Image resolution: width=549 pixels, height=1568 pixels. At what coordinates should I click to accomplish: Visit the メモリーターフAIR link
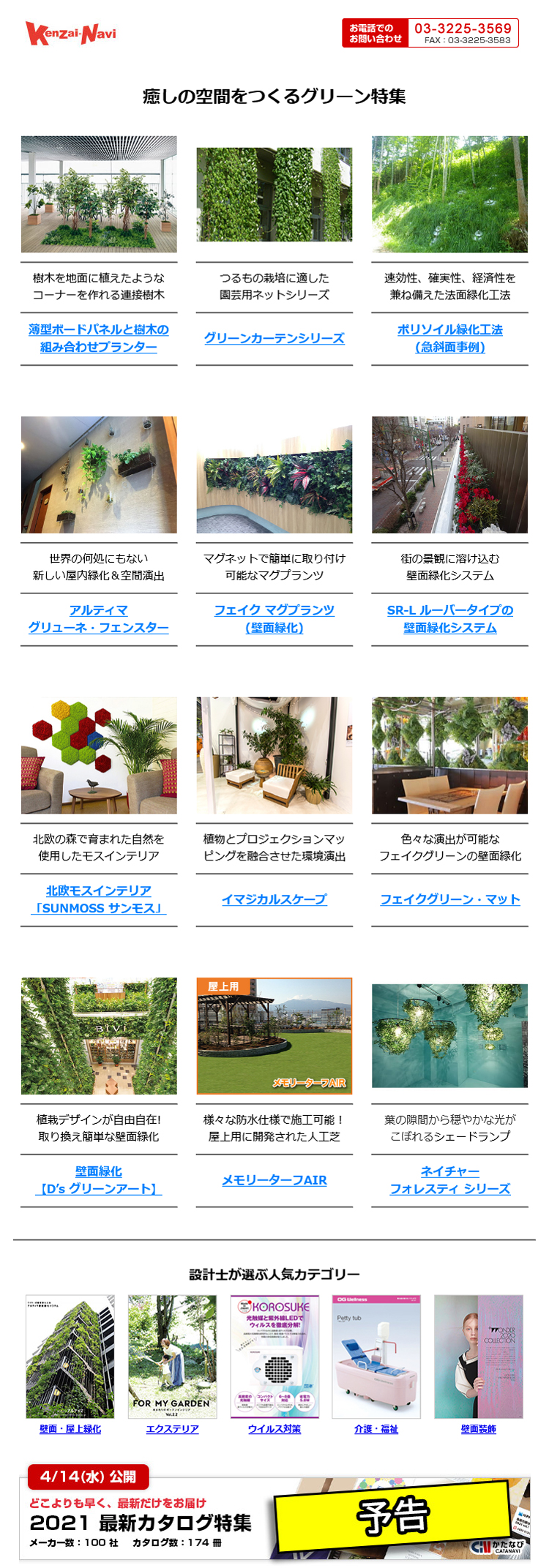click(x=274, y=1180)
